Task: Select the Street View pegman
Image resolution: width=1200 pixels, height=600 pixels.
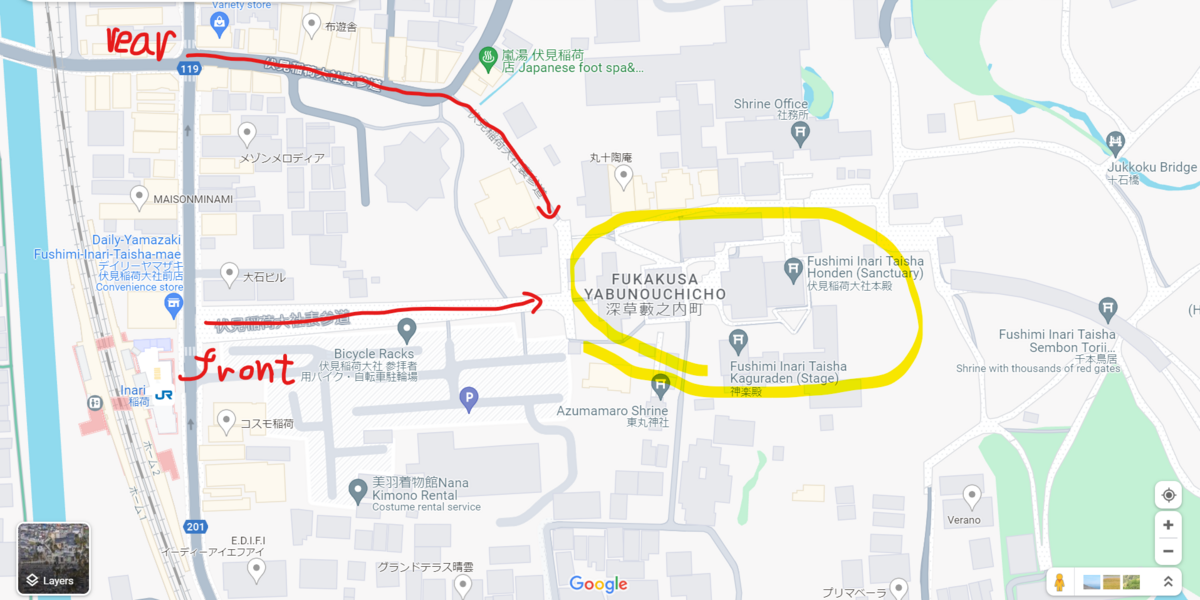Action: (1059, 582)
